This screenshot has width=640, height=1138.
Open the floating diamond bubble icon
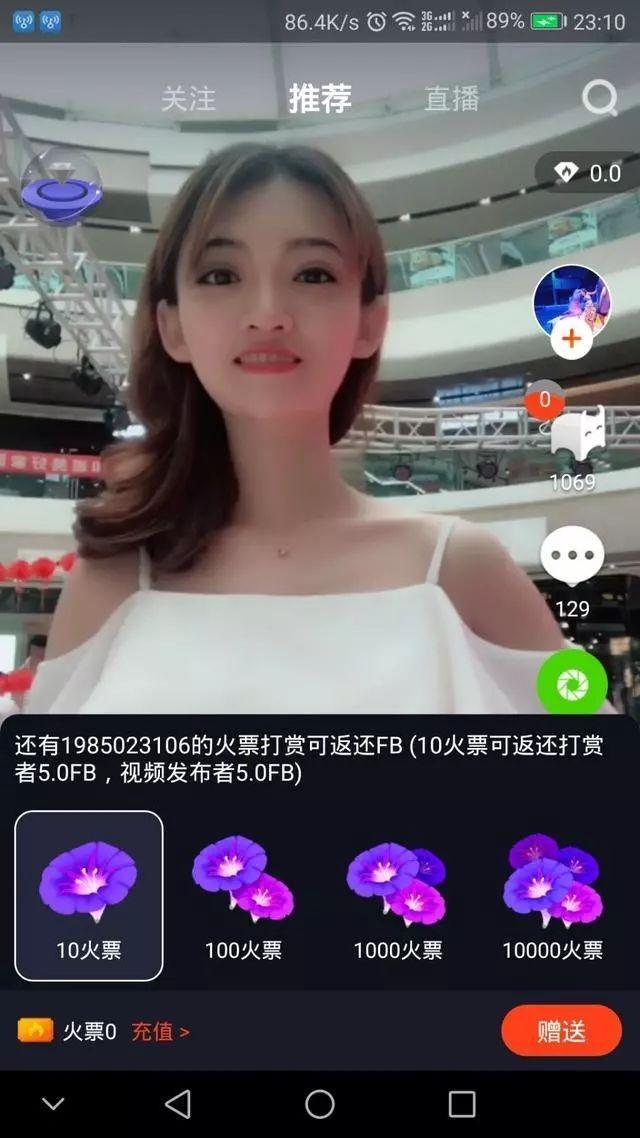[x=62, y=185]
